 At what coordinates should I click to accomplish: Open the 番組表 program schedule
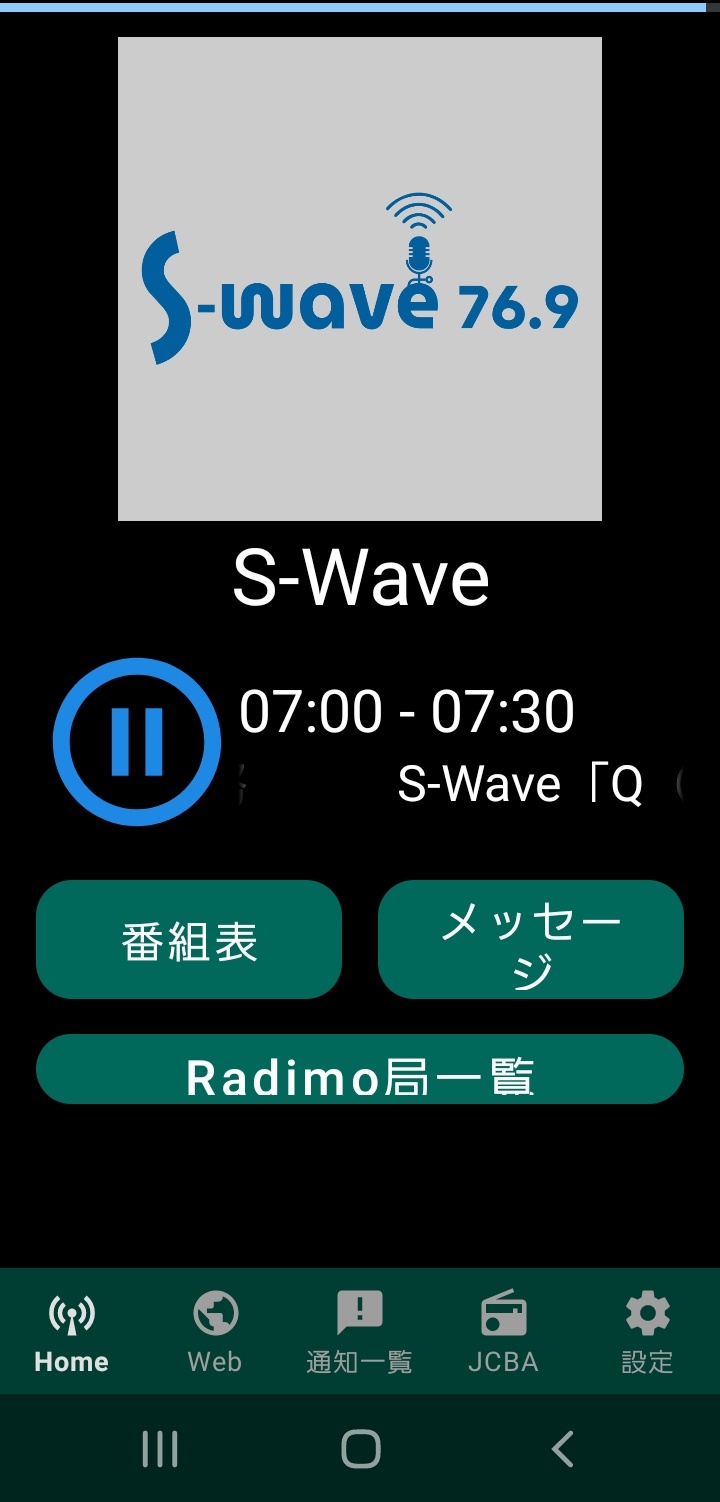(189, 940)
